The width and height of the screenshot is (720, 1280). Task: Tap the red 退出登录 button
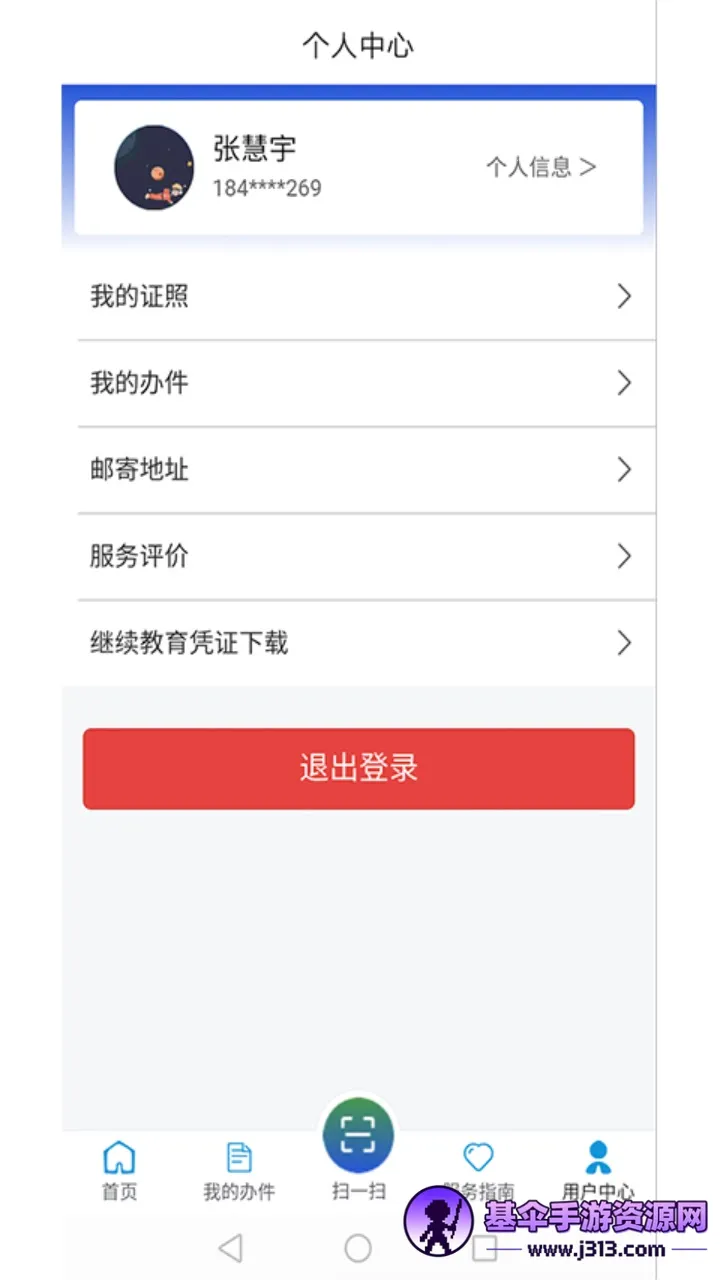pos(358,768)
